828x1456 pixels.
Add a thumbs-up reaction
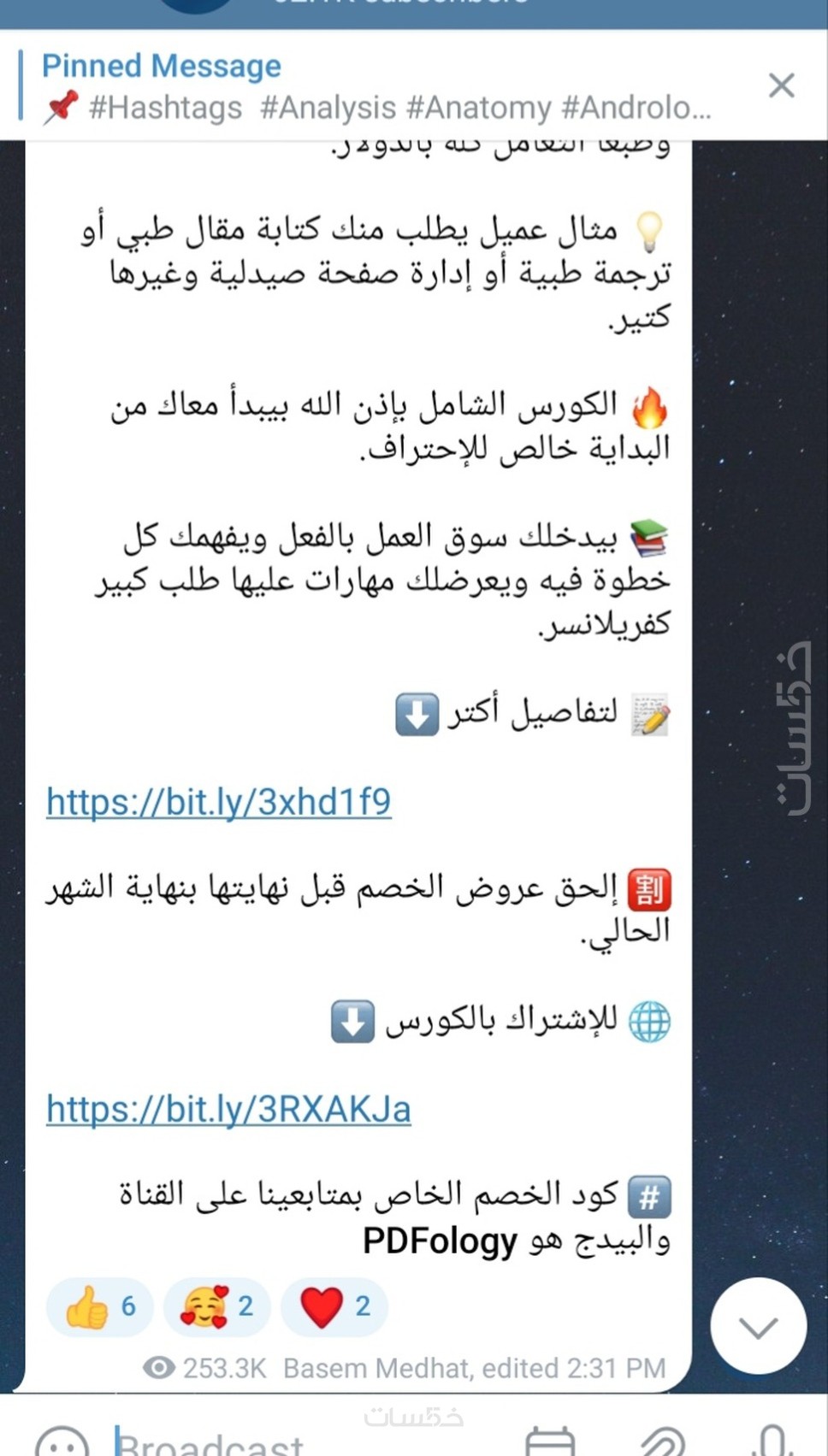(100, 1306)
